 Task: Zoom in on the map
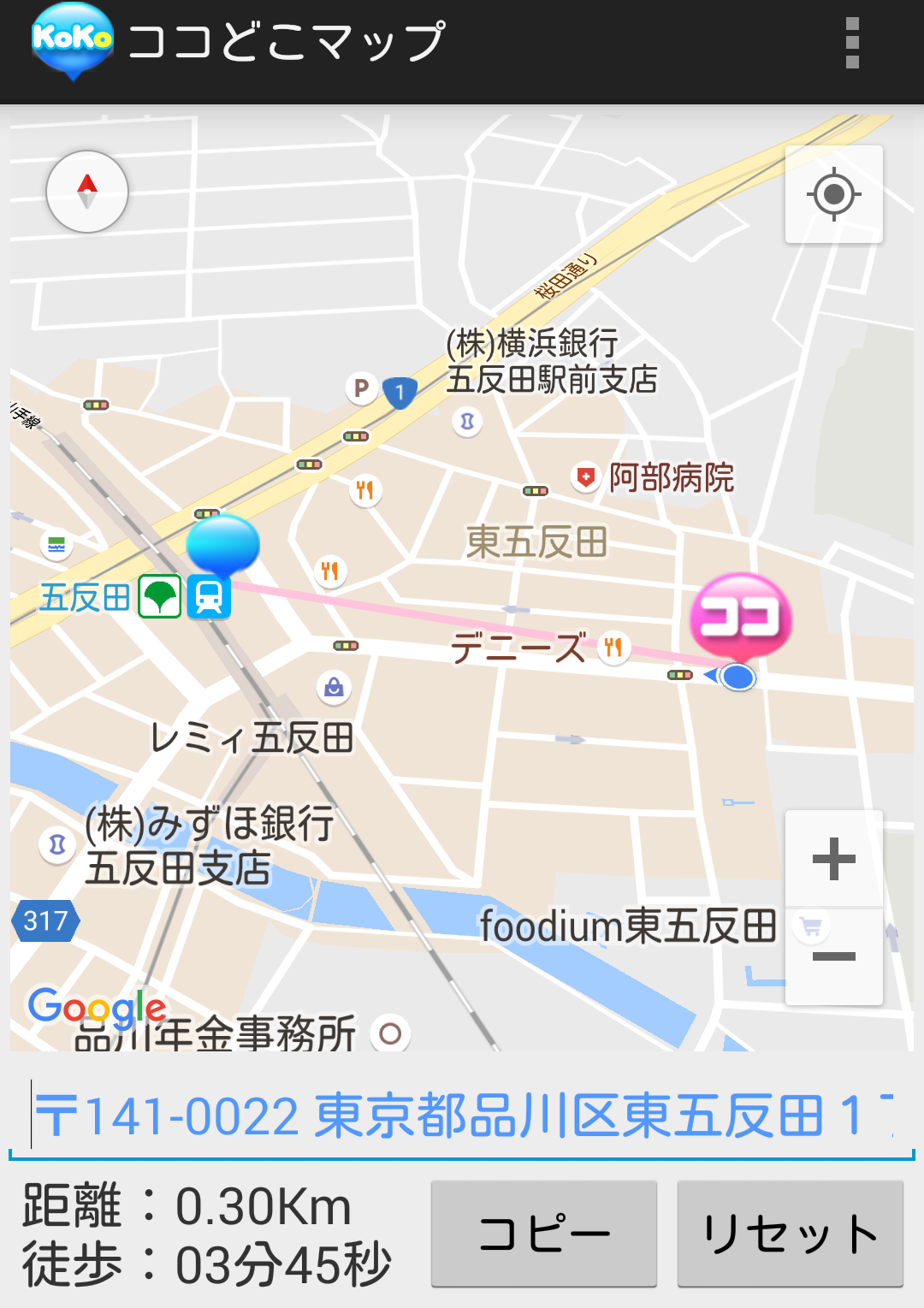click(833, 859)
